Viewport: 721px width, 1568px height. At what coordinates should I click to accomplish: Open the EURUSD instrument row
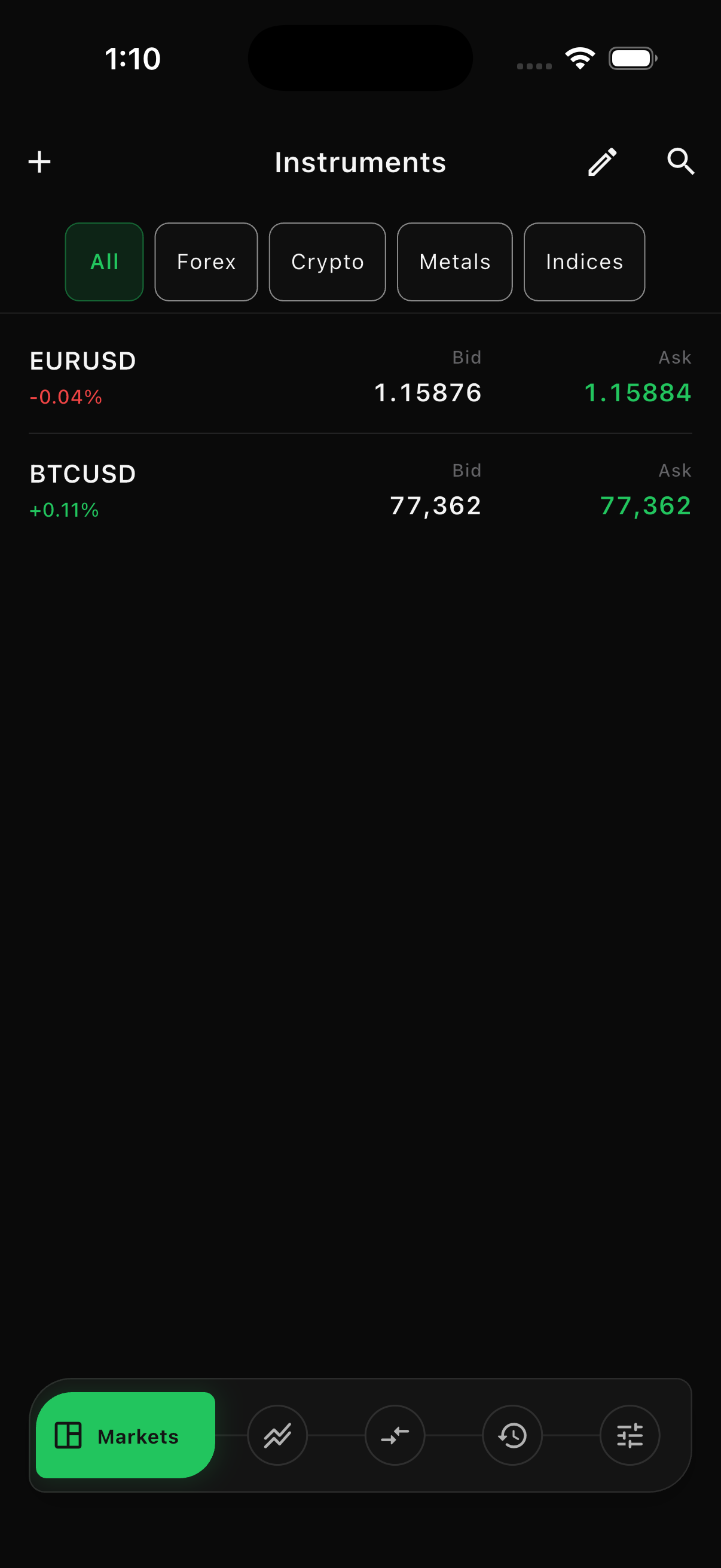pyautogui.click(x=360, y=377)
